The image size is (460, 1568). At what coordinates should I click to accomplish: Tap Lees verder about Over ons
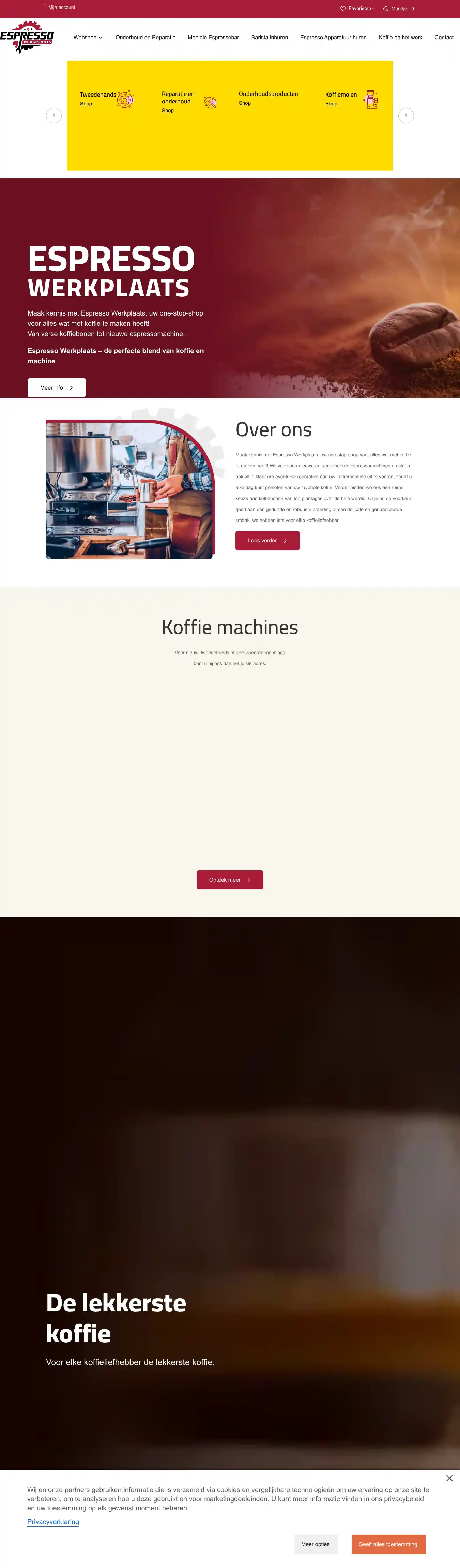267,541
